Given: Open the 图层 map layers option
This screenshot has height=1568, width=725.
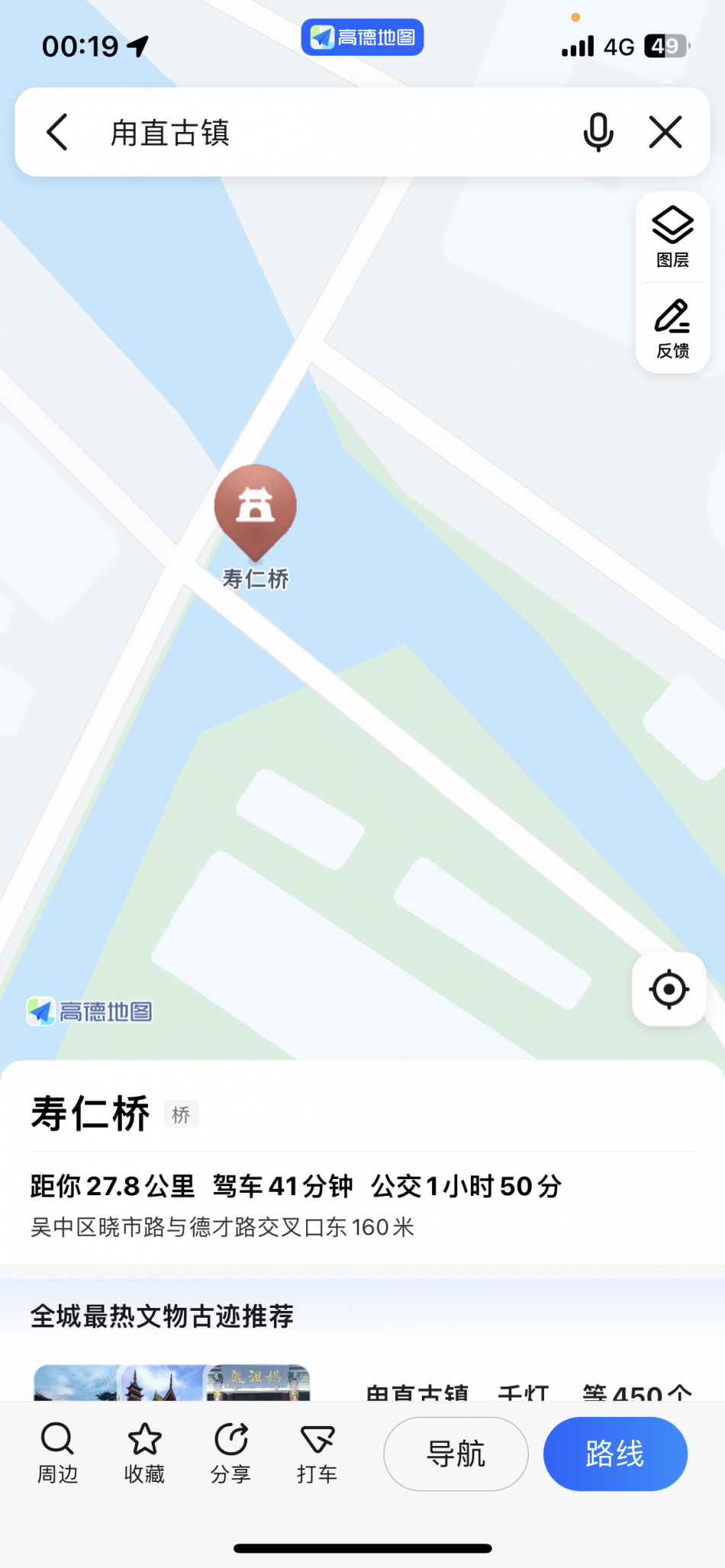Looking at the screenshot, I should (x=672, y=237).
